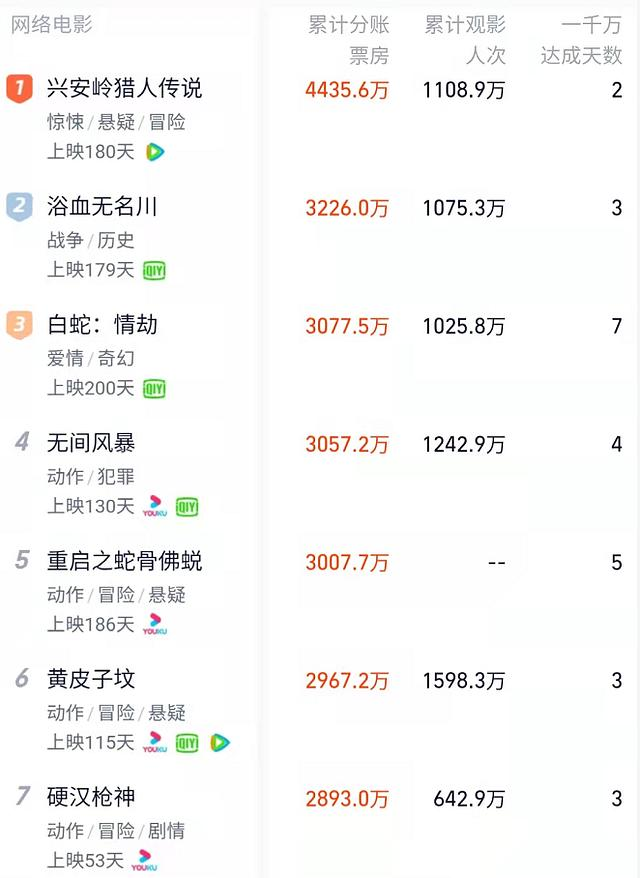This screenshot has width=640, height=878.
Task: Open the 浴血无名川 movie row
Action: (x=102, y=208)
